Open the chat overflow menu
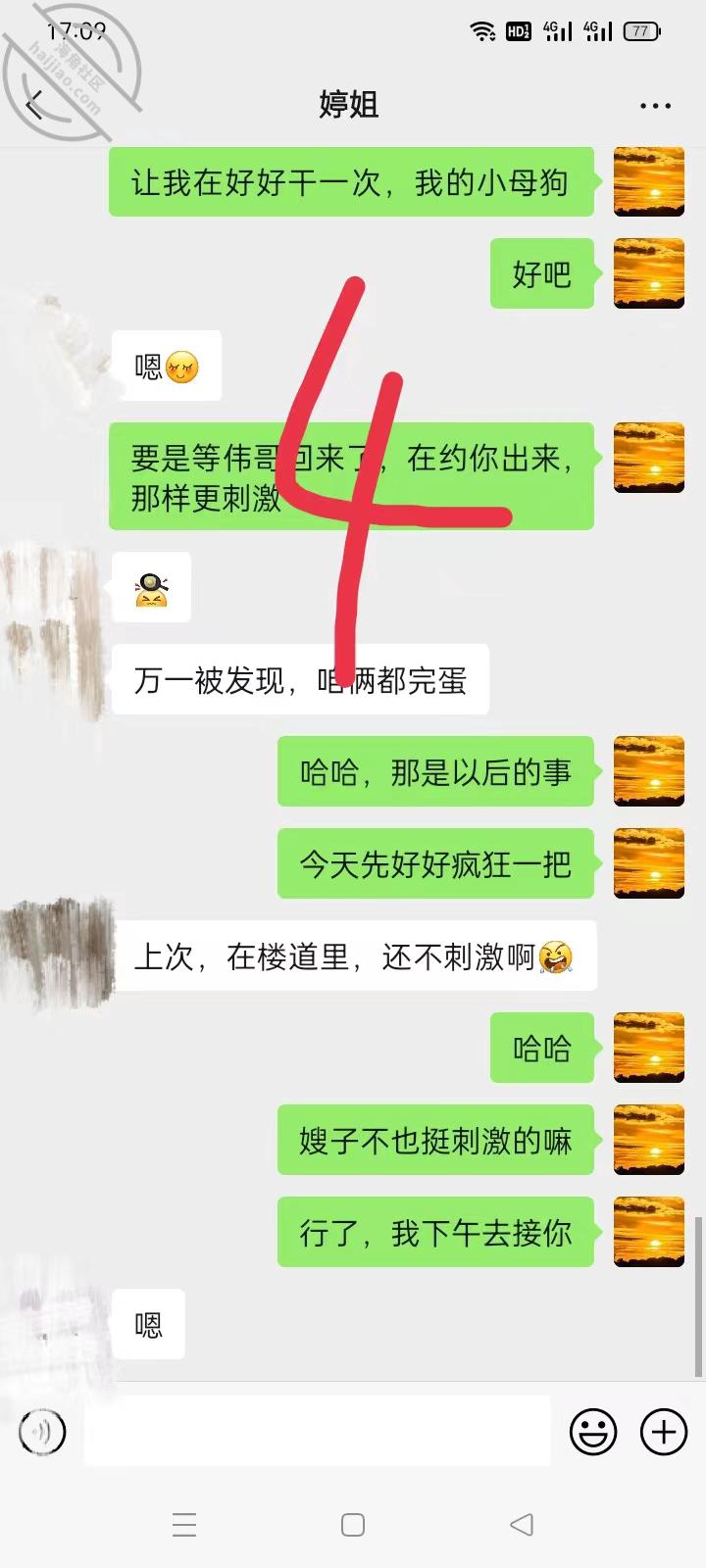Image resolution: width=706 pixels, height=1568 pixels. coord(655,106)
